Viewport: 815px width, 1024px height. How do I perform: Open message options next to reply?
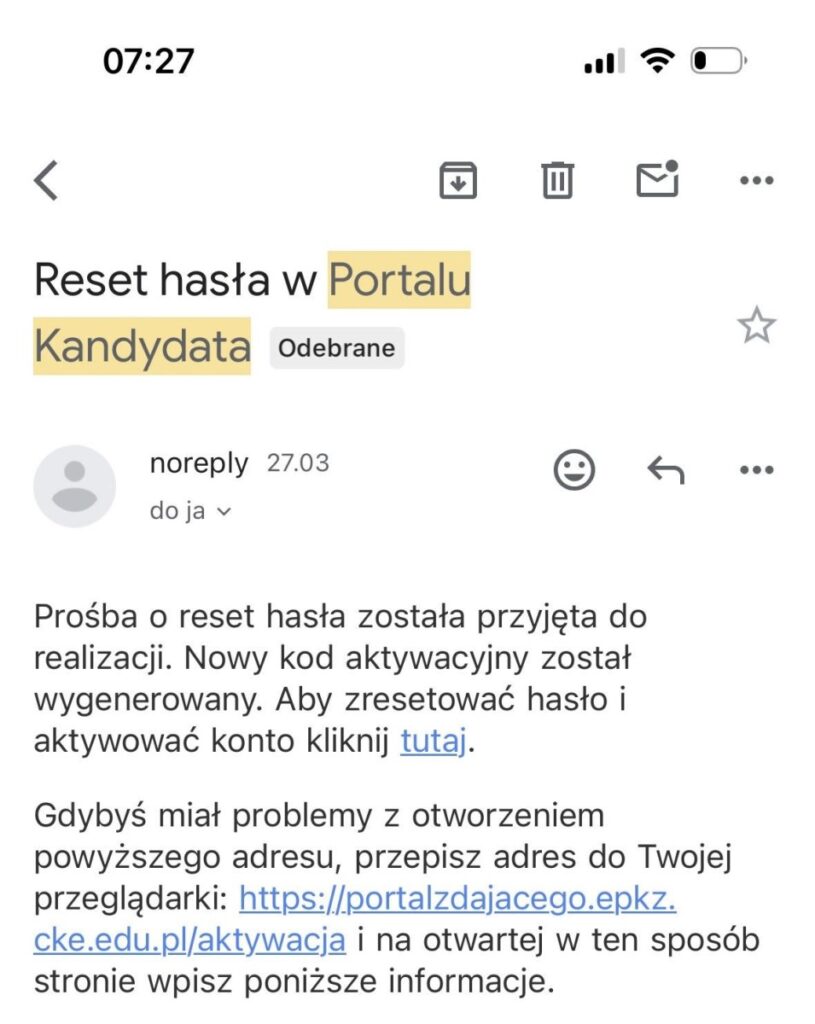(x=756, y=470)
